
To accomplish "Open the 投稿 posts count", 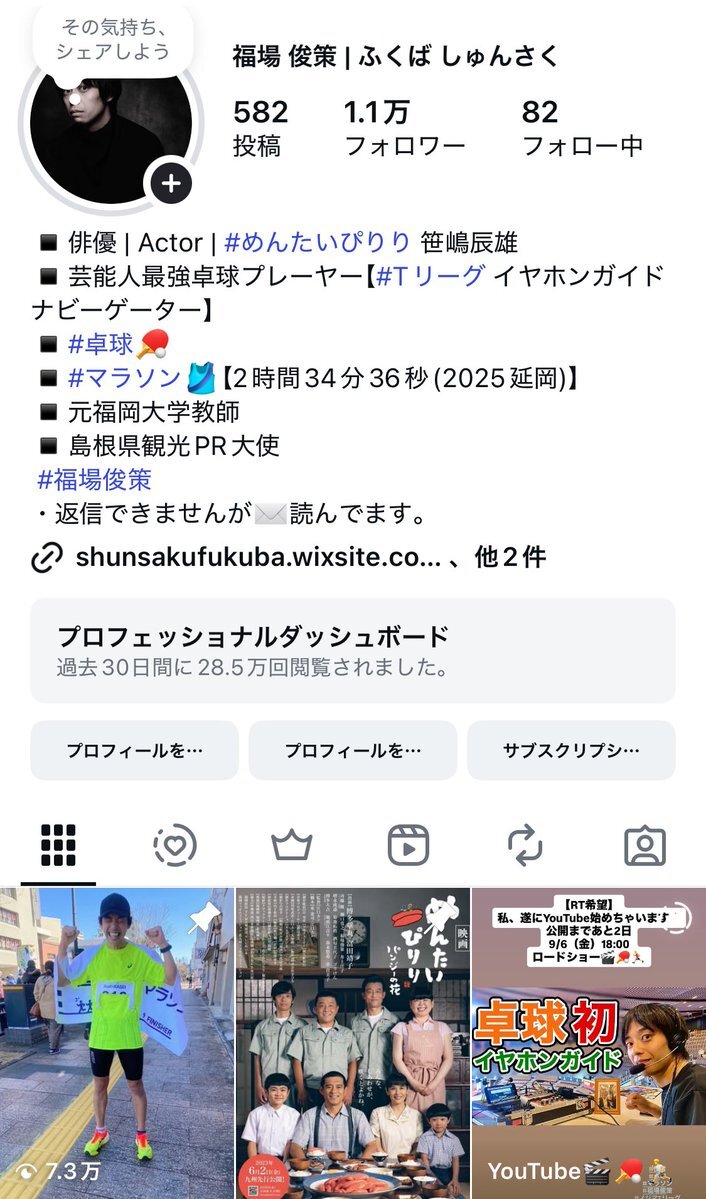I will (x=260, y=127).
